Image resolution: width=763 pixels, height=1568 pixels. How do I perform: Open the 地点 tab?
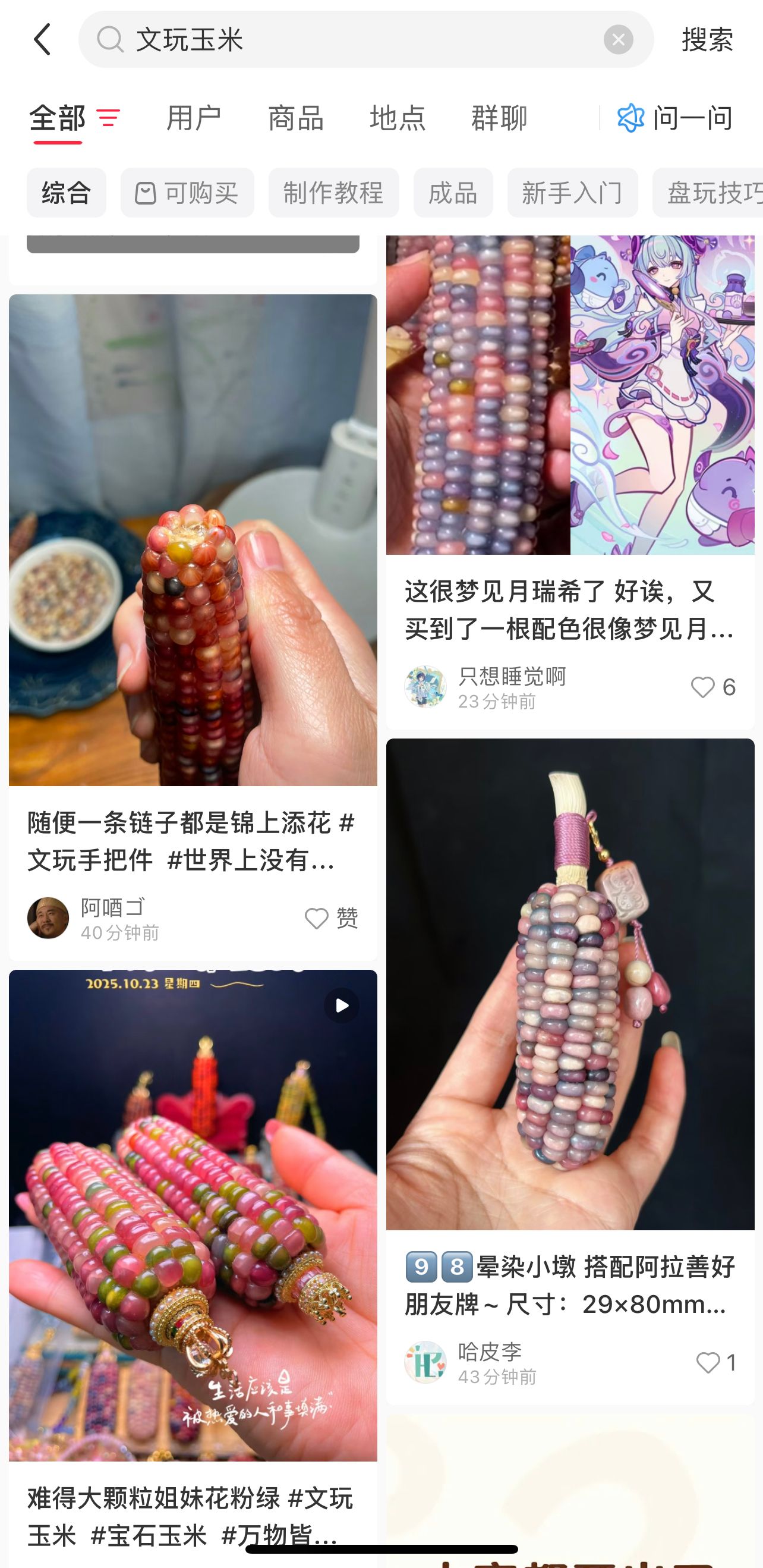tap(398, 118)
